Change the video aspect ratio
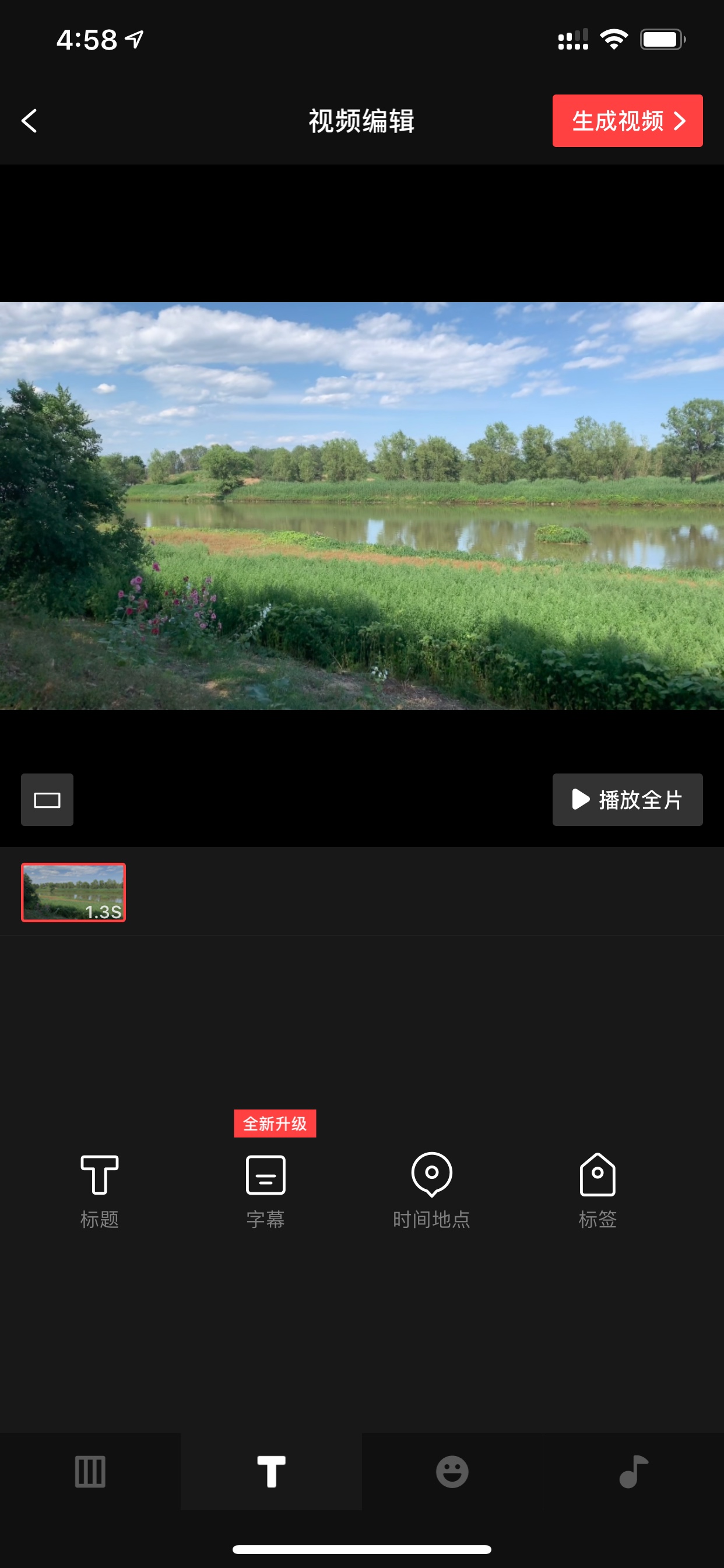The width and height of the screenshot is (724, 1568). 47,800
